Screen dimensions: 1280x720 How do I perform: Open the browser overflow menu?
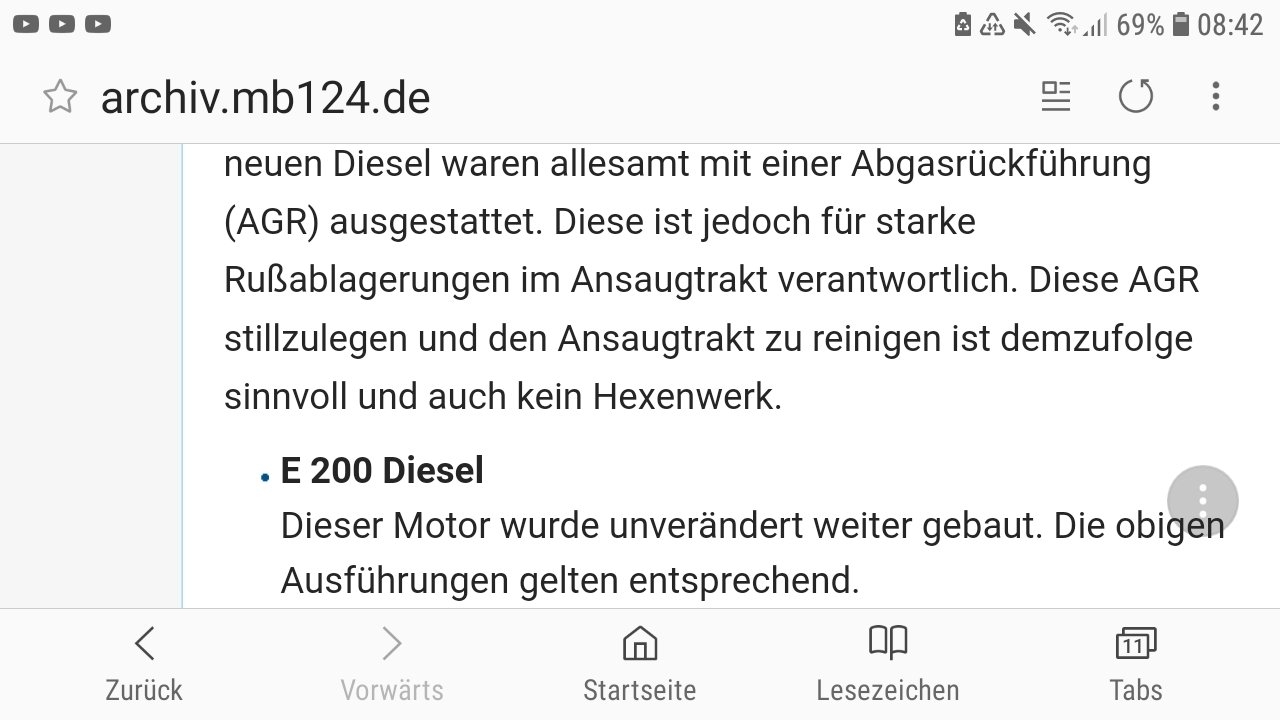pos(1215,97)
